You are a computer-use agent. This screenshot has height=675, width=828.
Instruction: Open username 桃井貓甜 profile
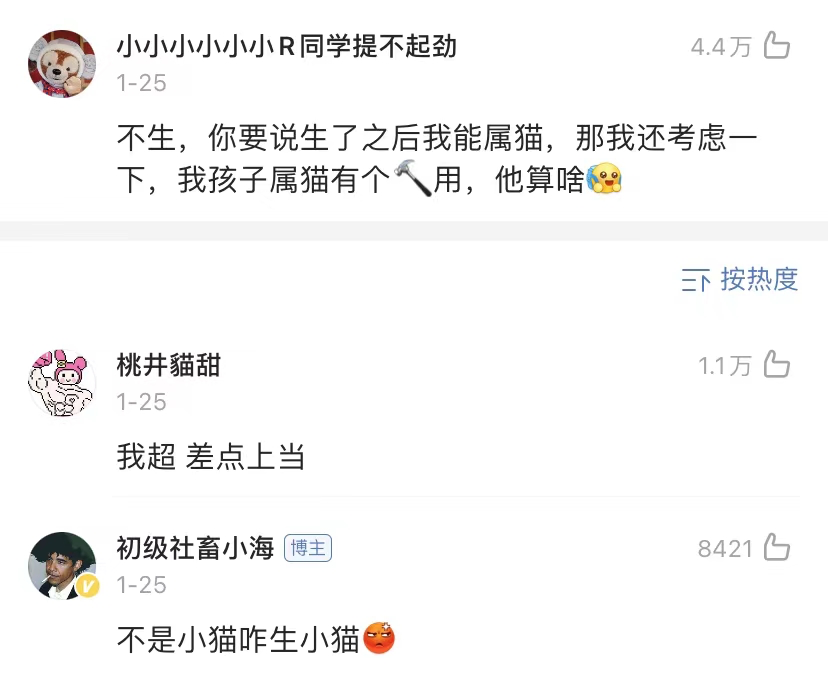[x=168, y=365]
